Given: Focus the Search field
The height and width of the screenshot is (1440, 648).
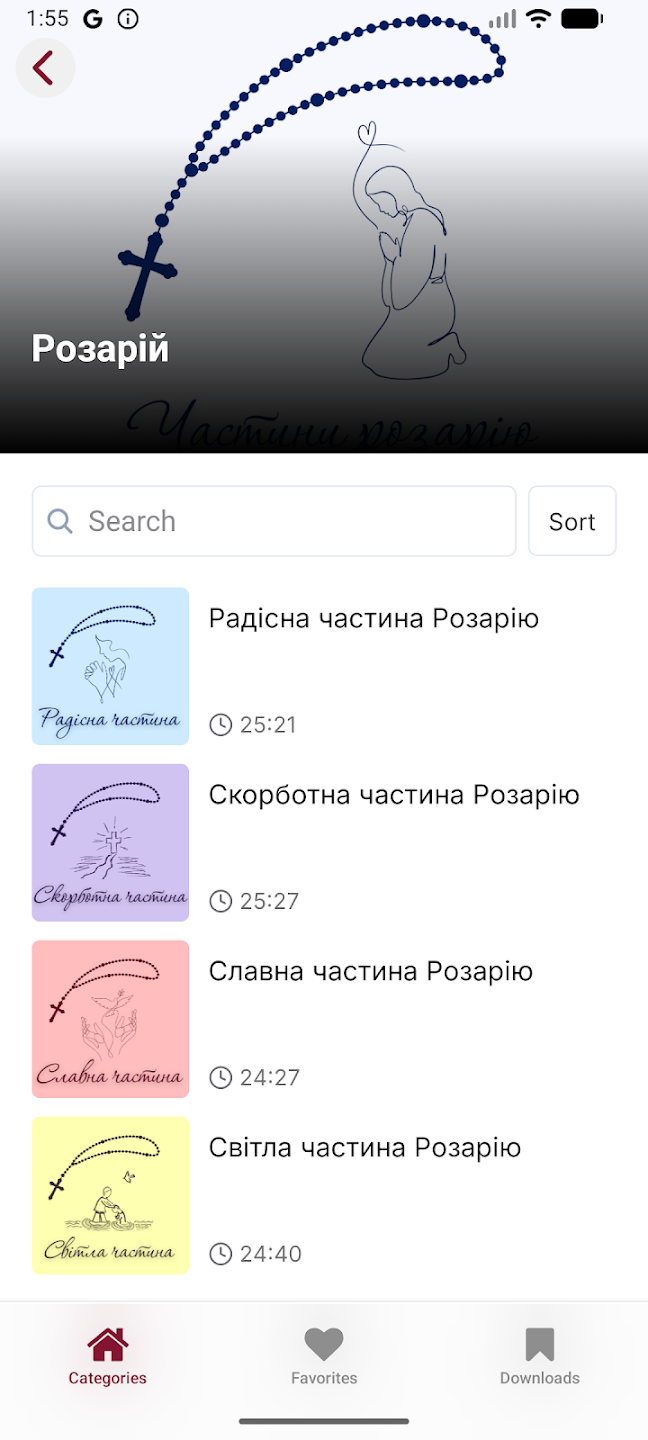Looking at the screenshot, I should click(x=274, y=521).
